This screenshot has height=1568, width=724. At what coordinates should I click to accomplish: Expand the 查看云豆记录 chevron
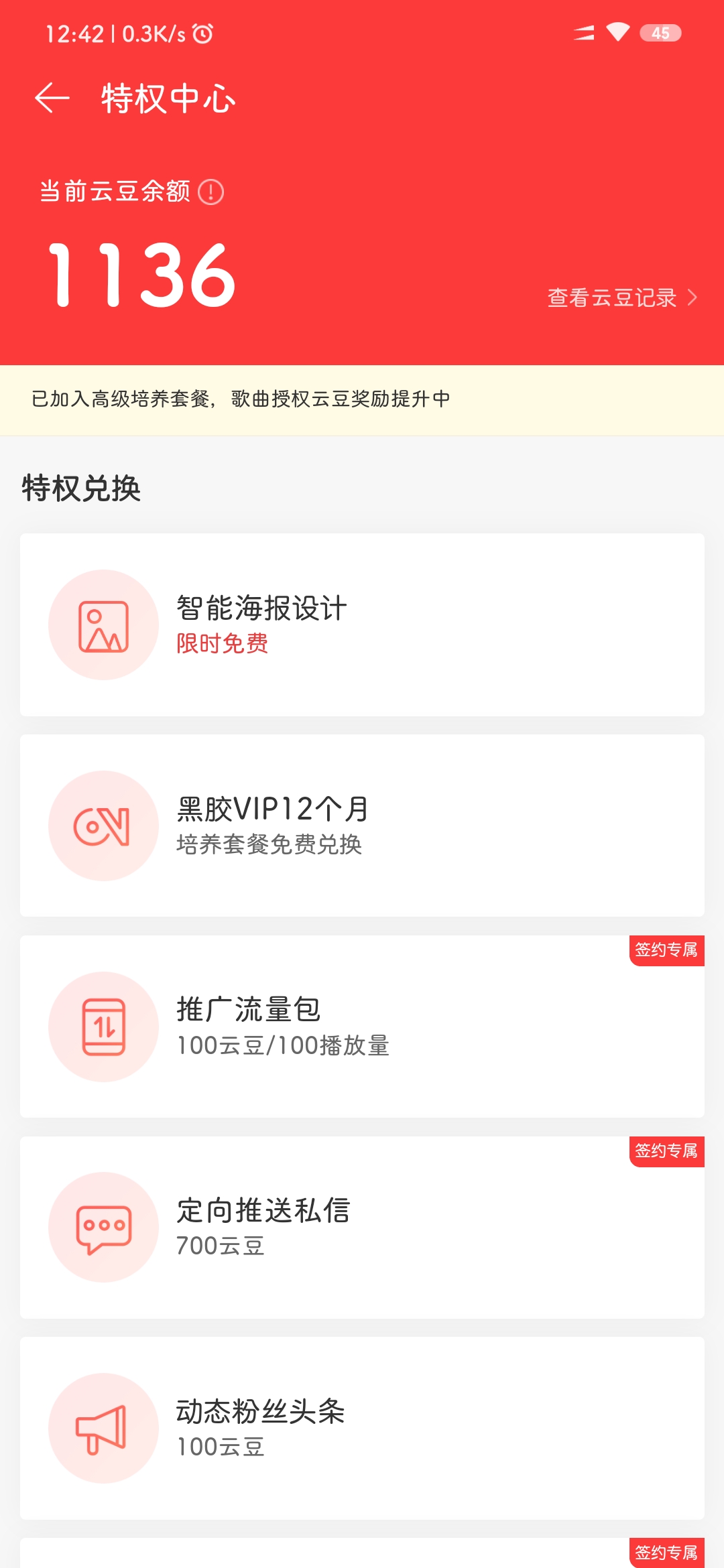(693, 298)
